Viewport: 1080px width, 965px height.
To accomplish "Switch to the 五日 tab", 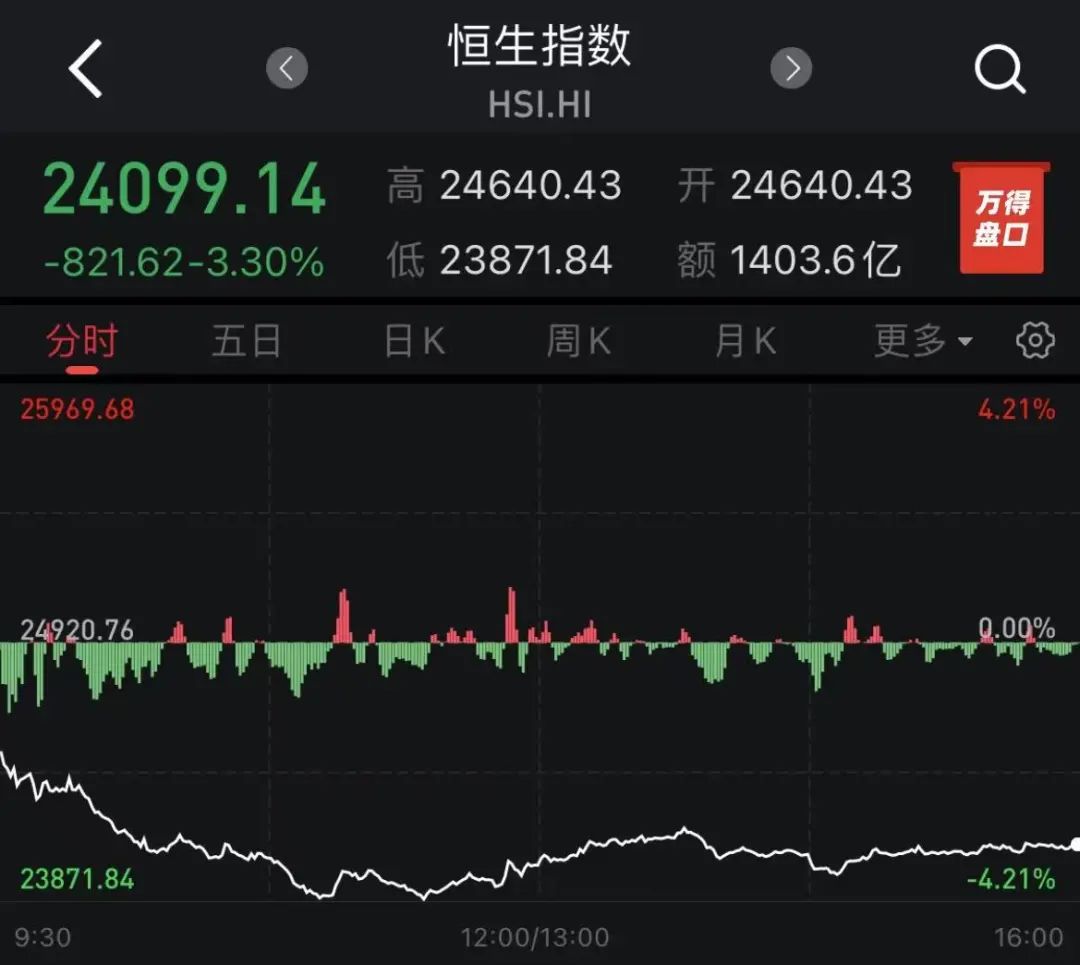I will (246, 342).
